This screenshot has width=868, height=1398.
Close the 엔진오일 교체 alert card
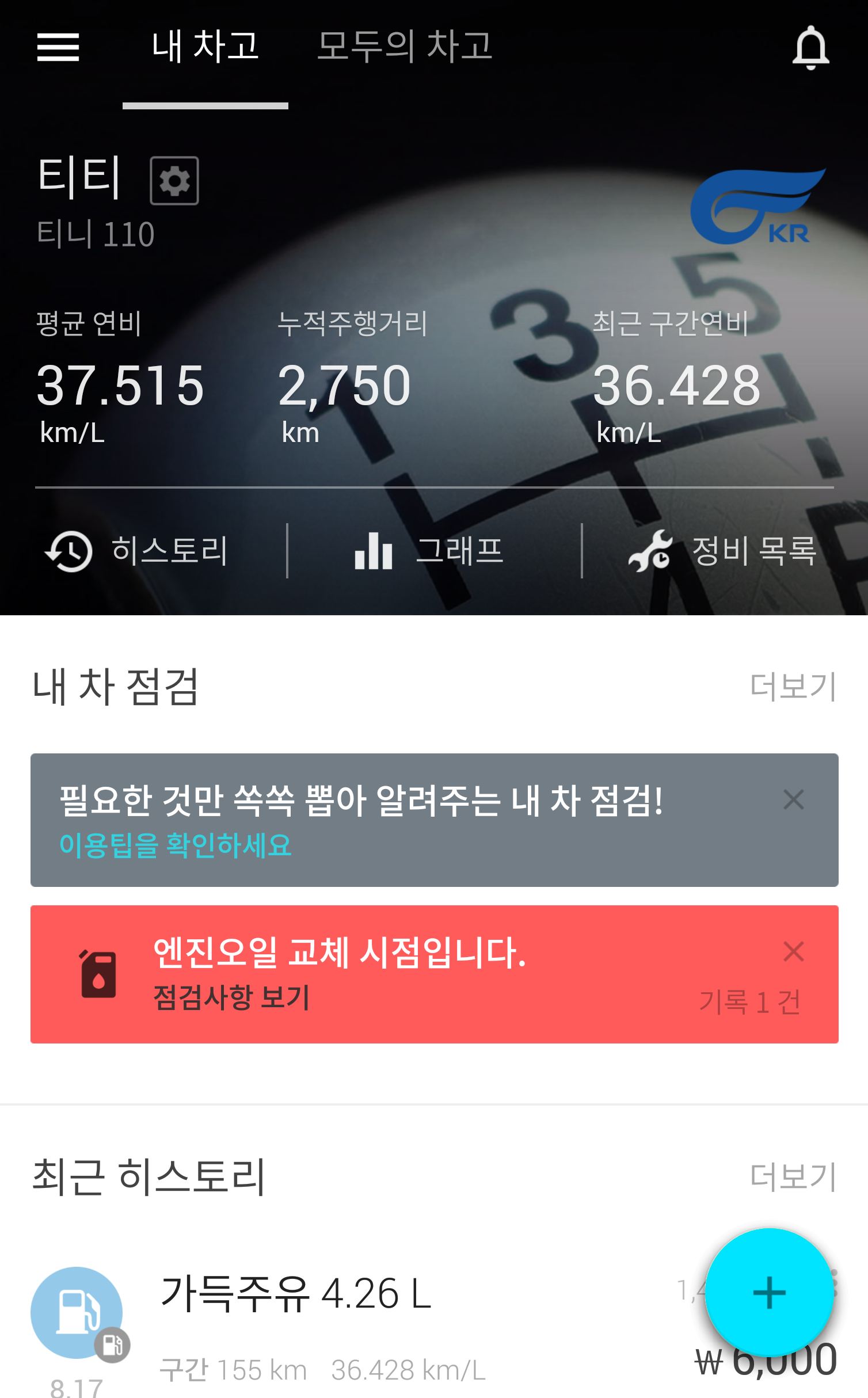pos(793,952)
